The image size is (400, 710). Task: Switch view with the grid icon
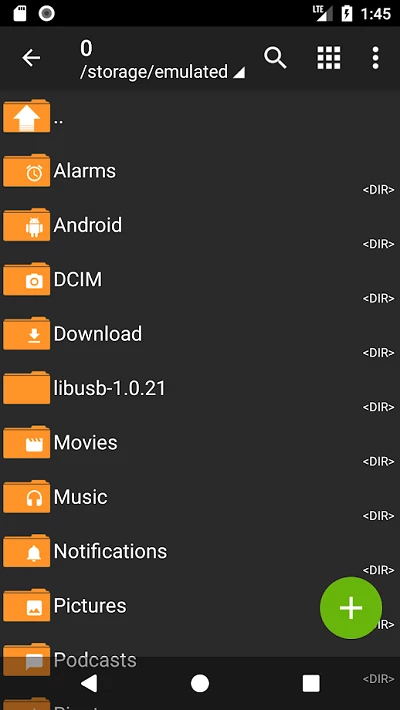(x=328, y=58)
